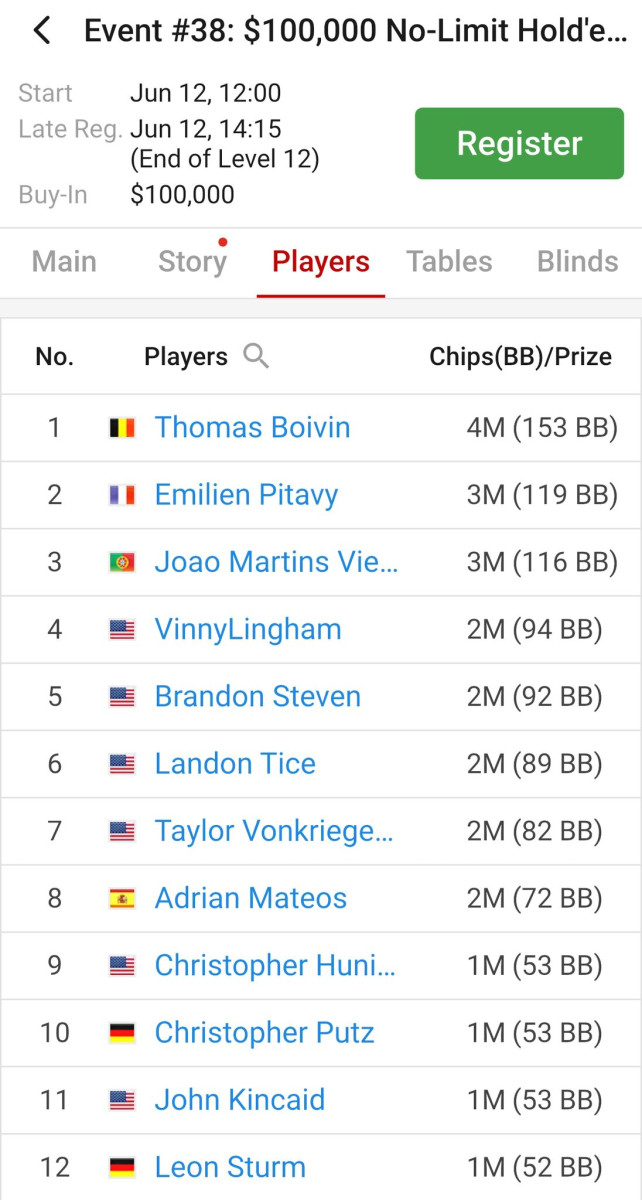Open the Blinds tab
642x1200 pixels.
point(578,262)
